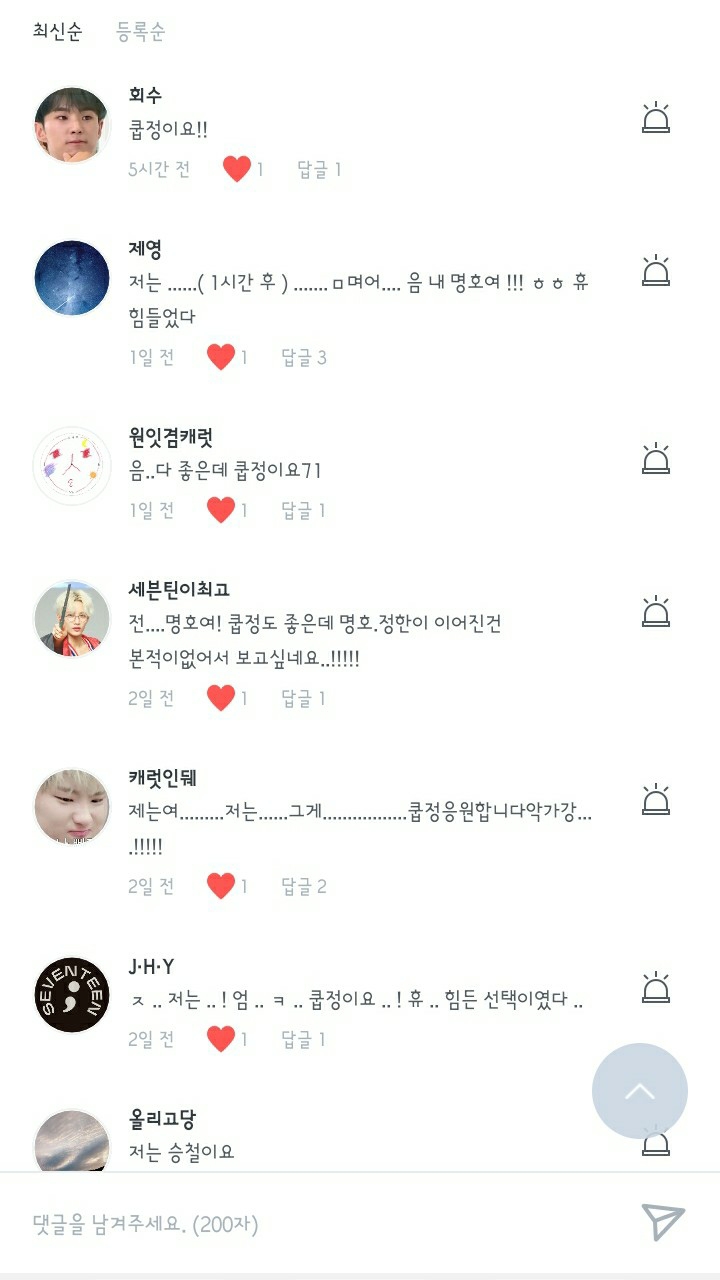
Task: Like 캐럿인뒈's comment
Action: coord(221,886)
